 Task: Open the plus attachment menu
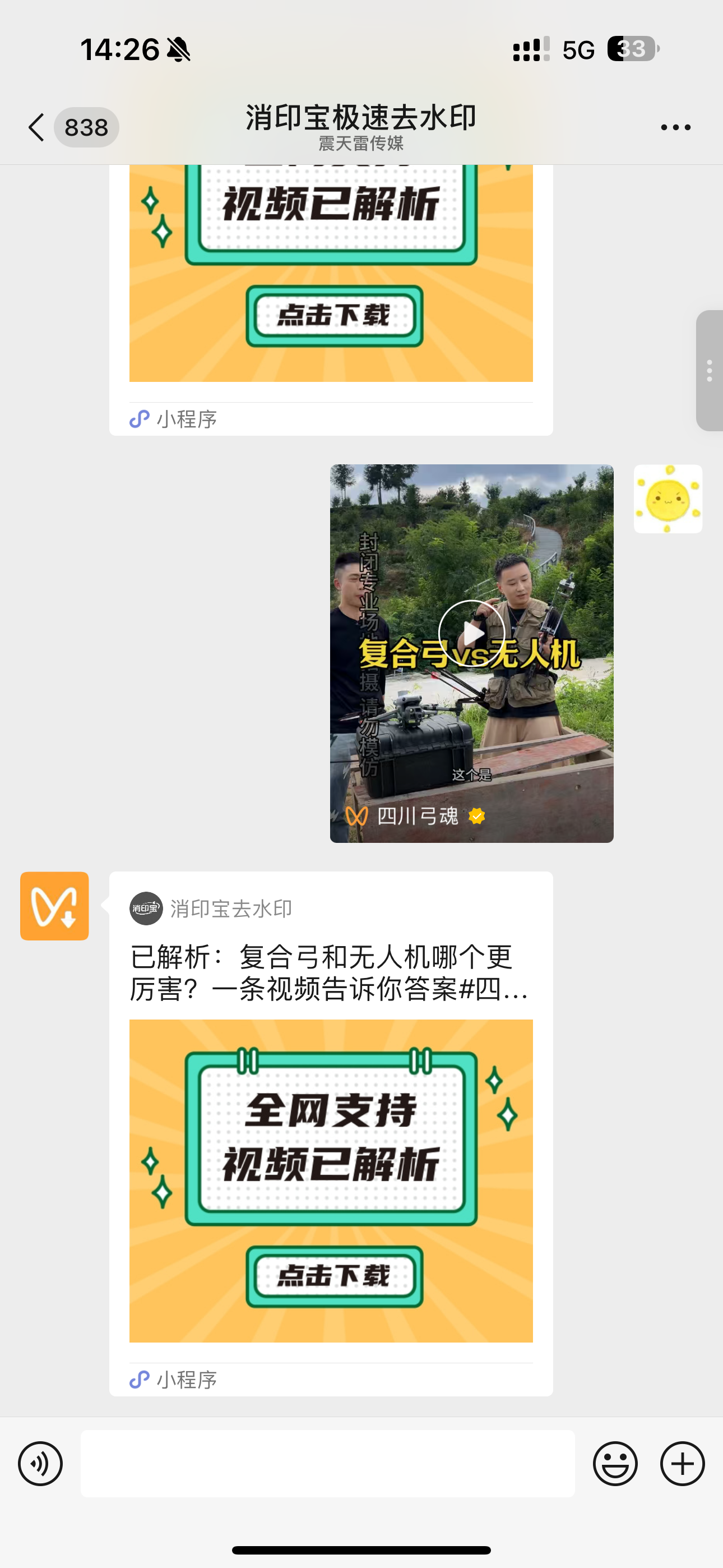click(x=682, y=1463)
